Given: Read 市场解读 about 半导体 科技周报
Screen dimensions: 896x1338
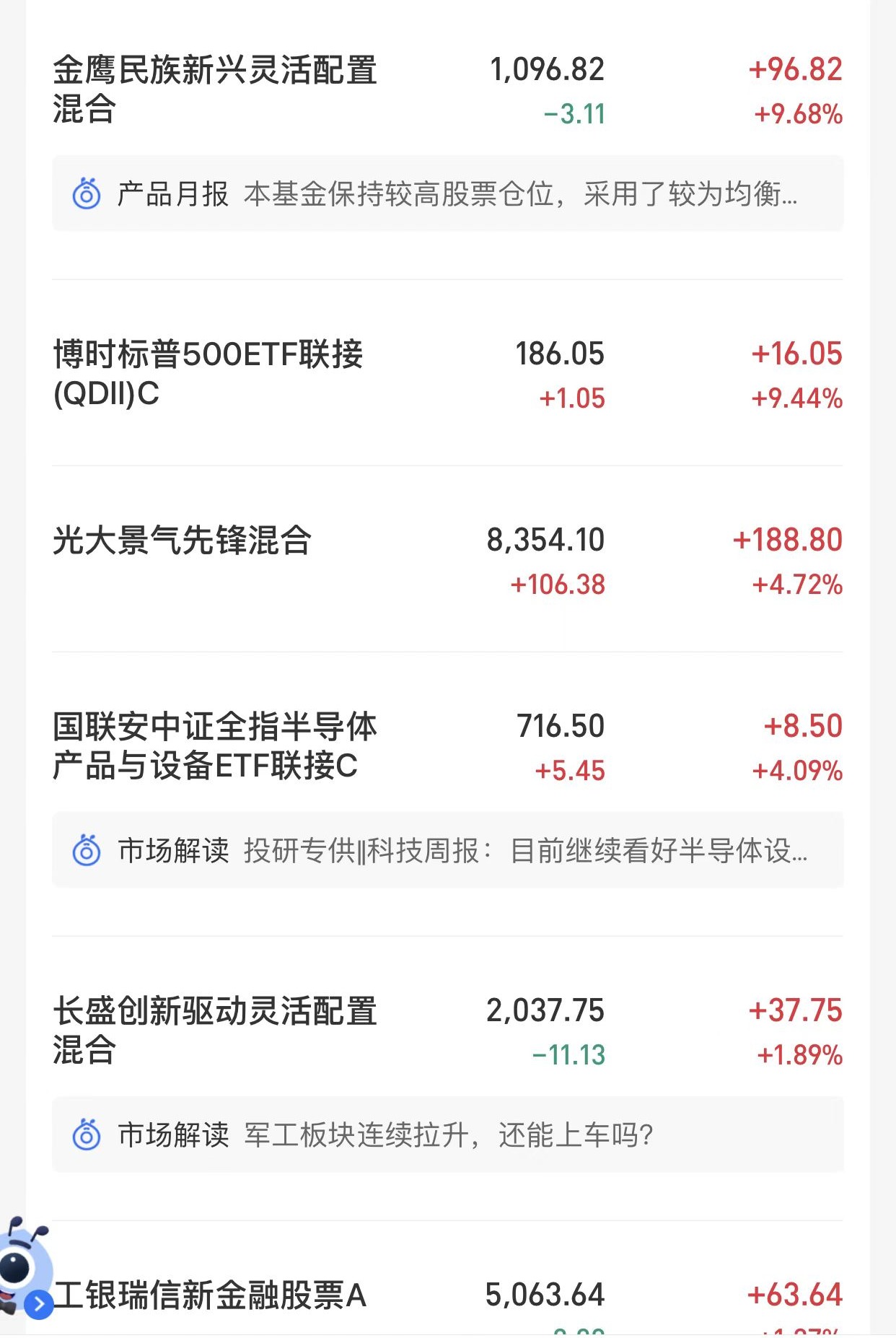Looking at the screenshot, I should click(447, 851).
